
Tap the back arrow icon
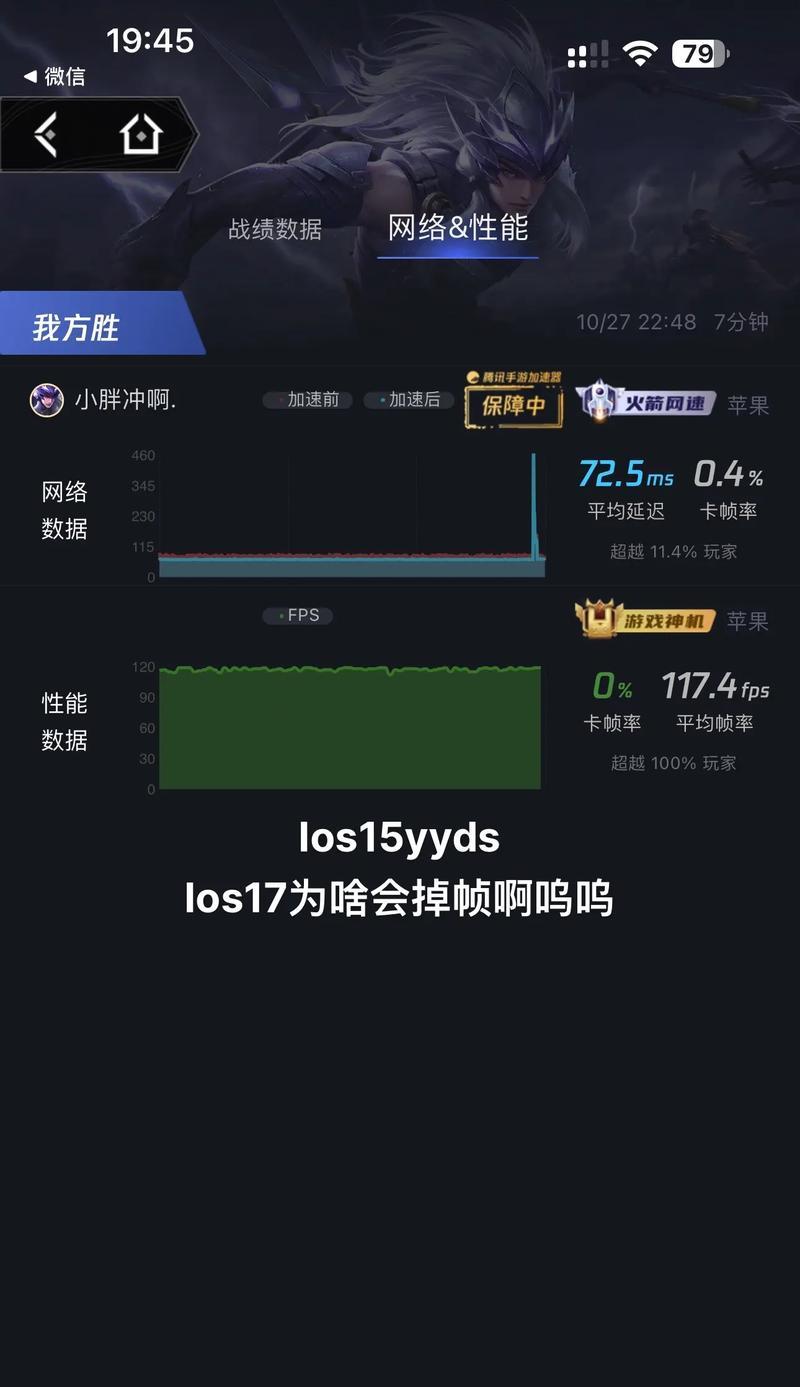pyautogui.click(x=46, y=134)
